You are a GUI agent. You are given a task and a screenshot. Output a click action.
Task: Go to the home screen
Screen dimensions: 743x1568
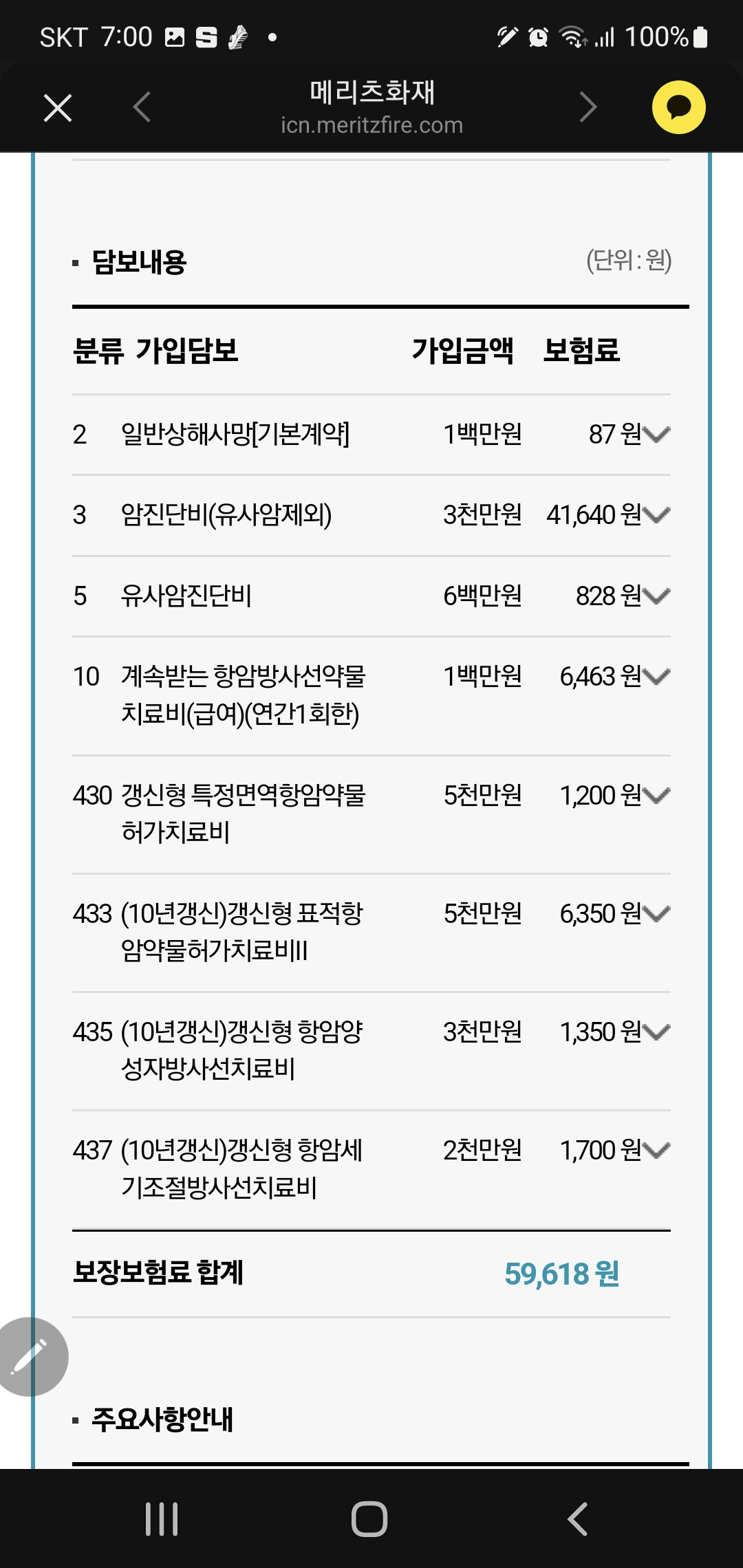point(369,1519)
